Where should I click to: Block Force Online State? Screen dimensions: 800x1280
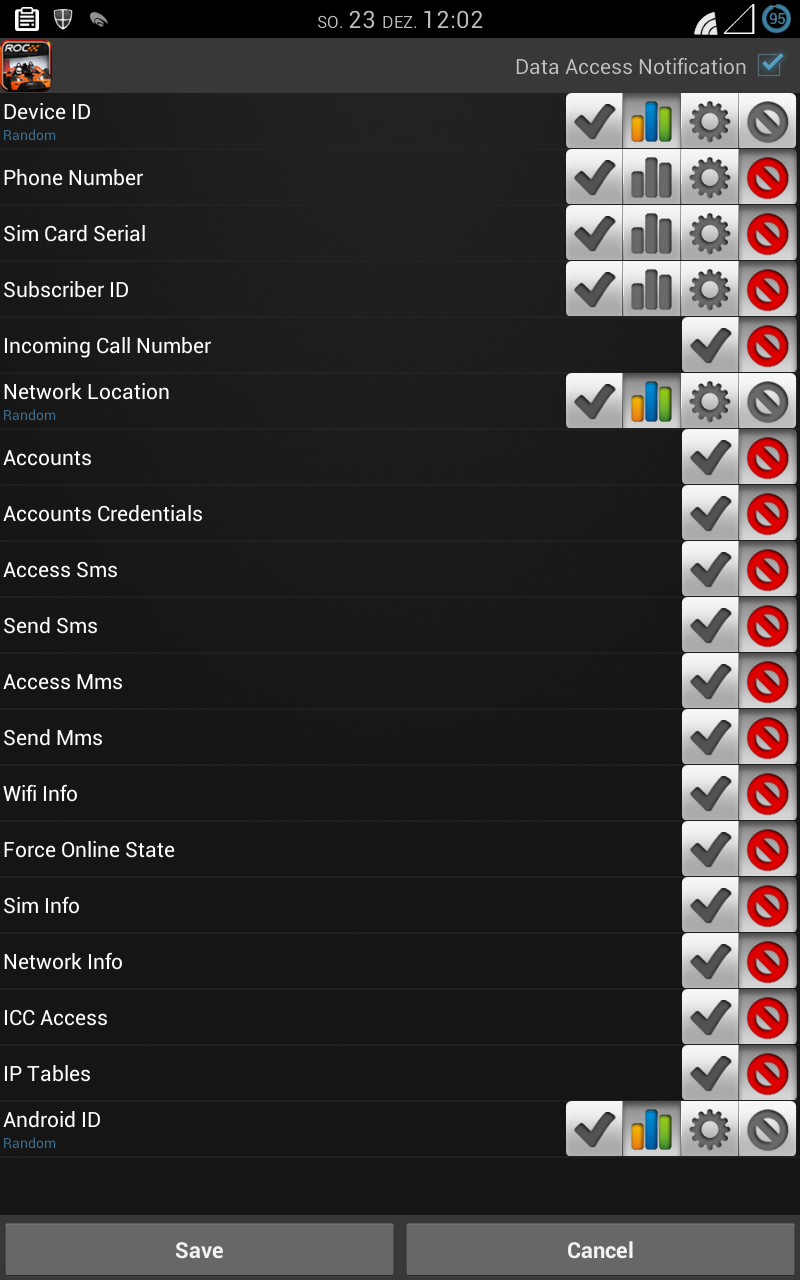768,850
